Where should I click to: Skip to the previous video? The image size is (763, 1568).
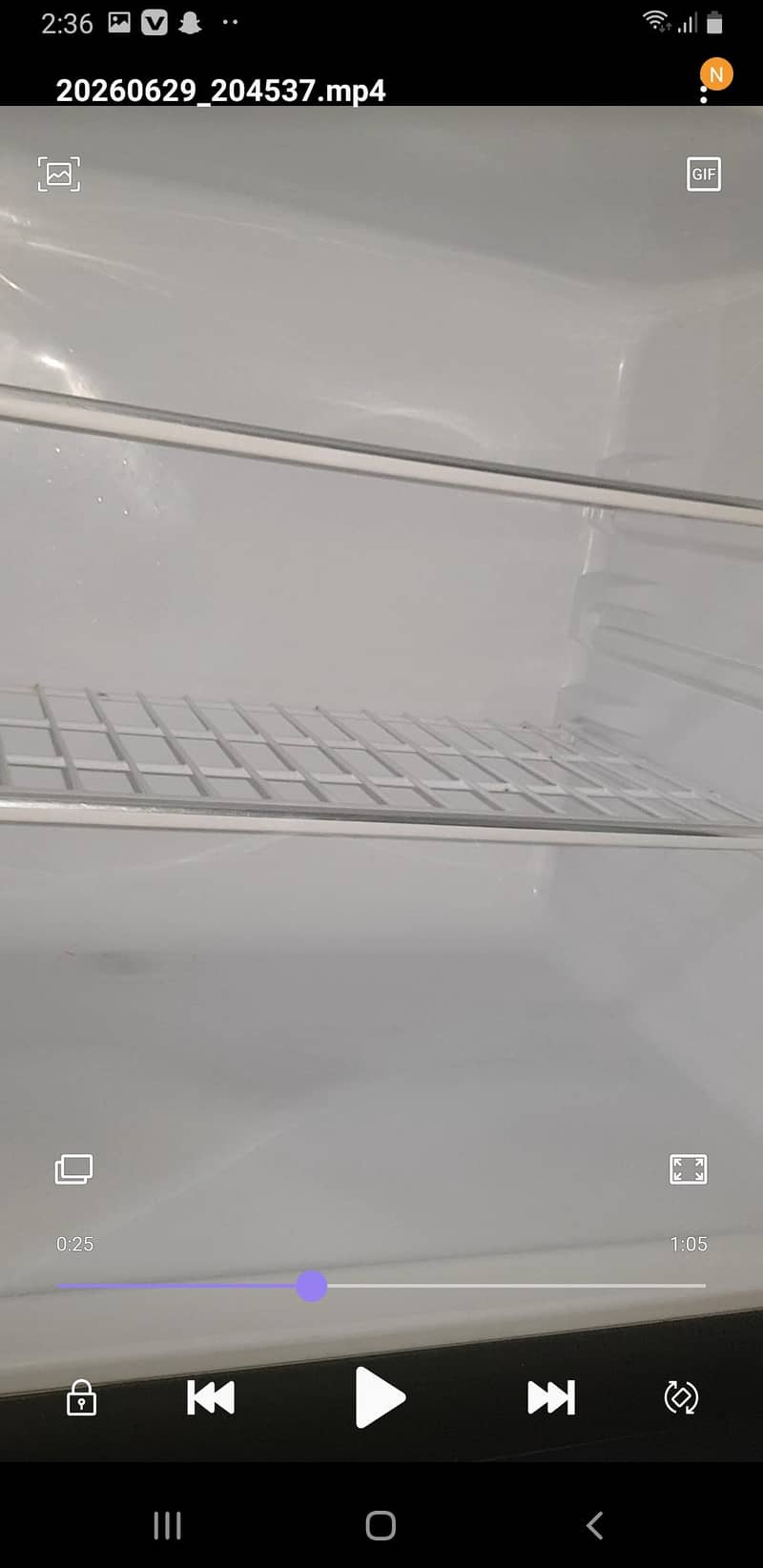pos(211,1397)
